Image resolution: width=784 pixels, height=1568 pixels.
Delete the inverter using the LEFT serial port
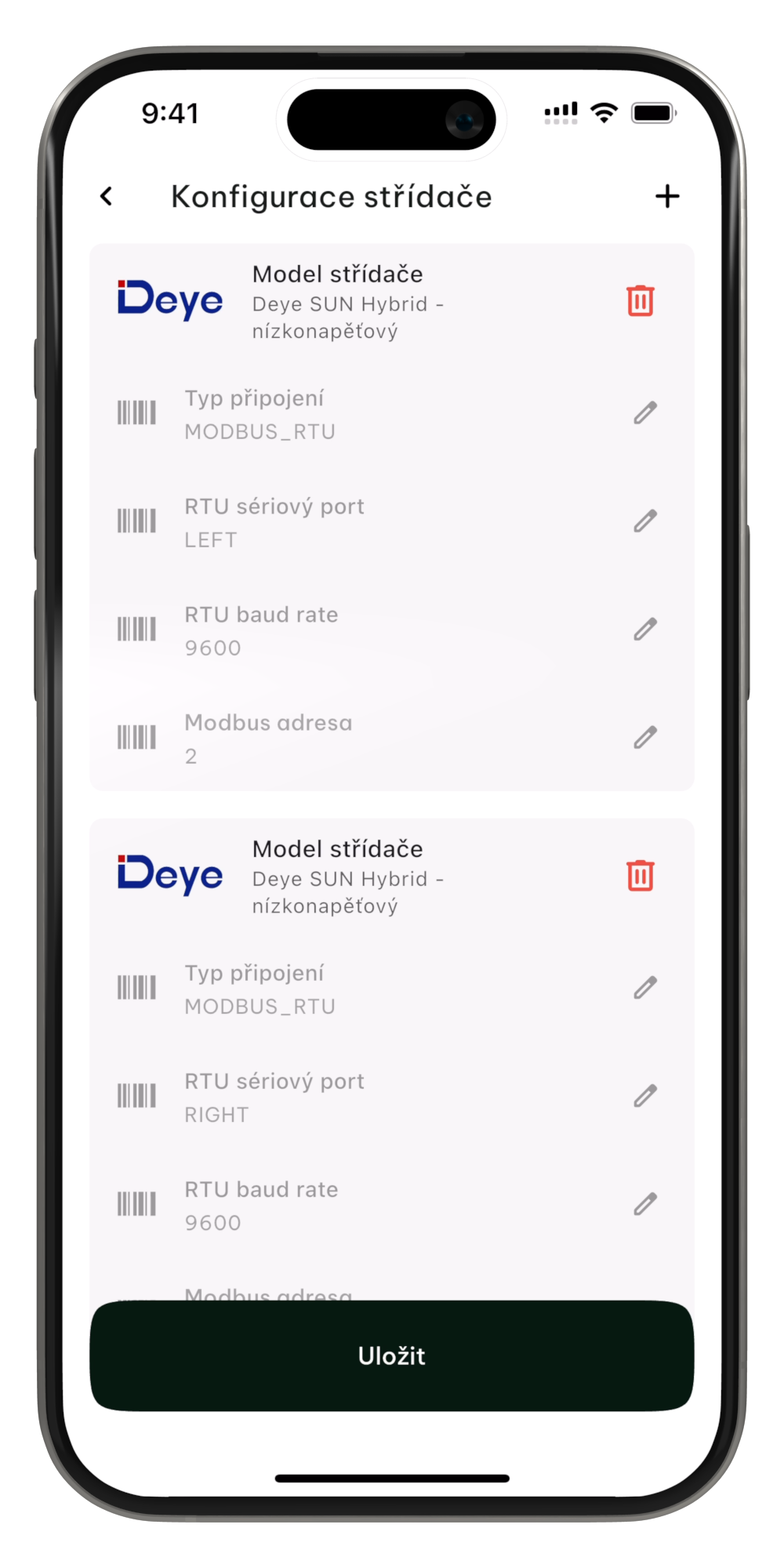[x=641, y=301]
